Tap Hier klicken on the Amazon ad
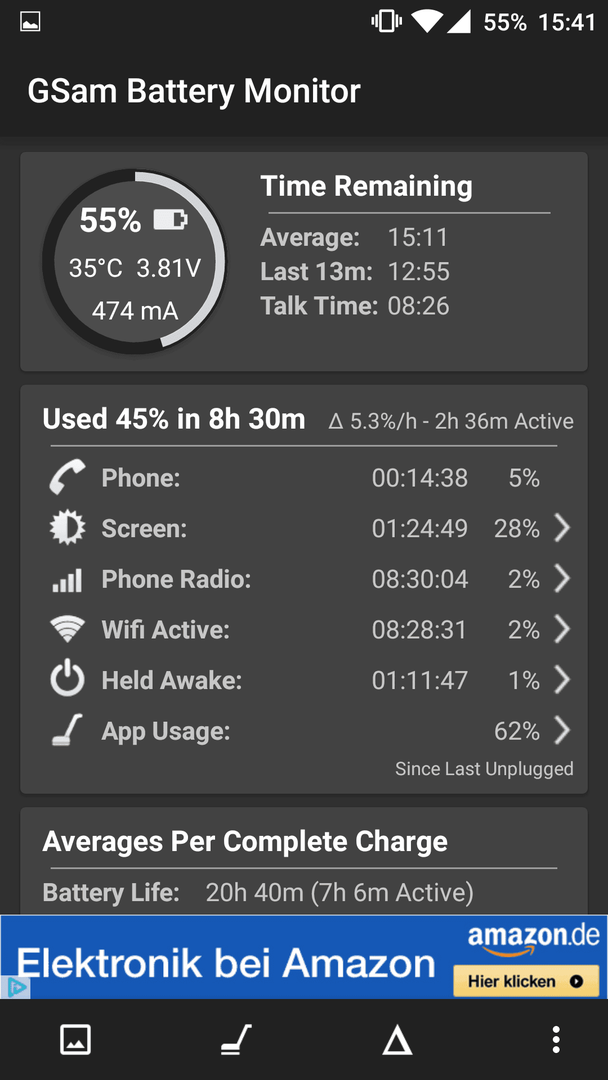Viewport: 608px width, 1080px height. [x=525, y=980]
